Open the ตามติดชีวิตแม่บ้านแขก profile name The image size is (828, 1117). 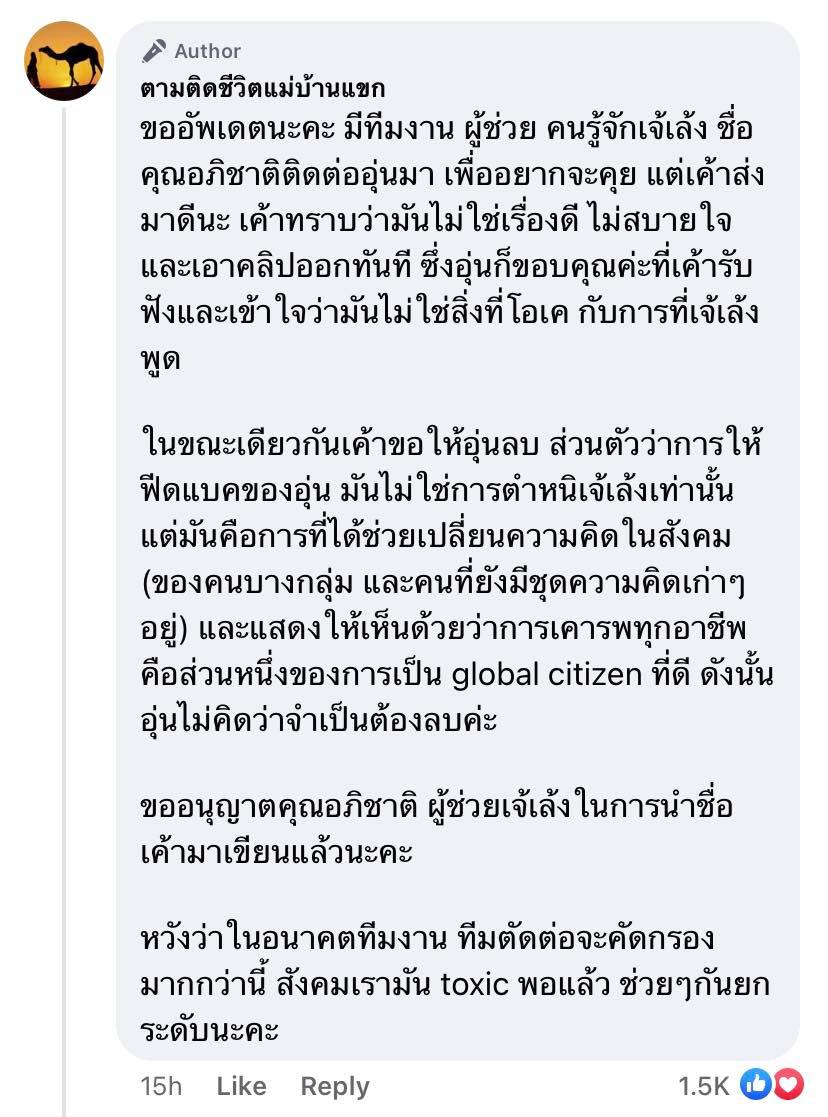pyautogui.click(x=264, y=87)
